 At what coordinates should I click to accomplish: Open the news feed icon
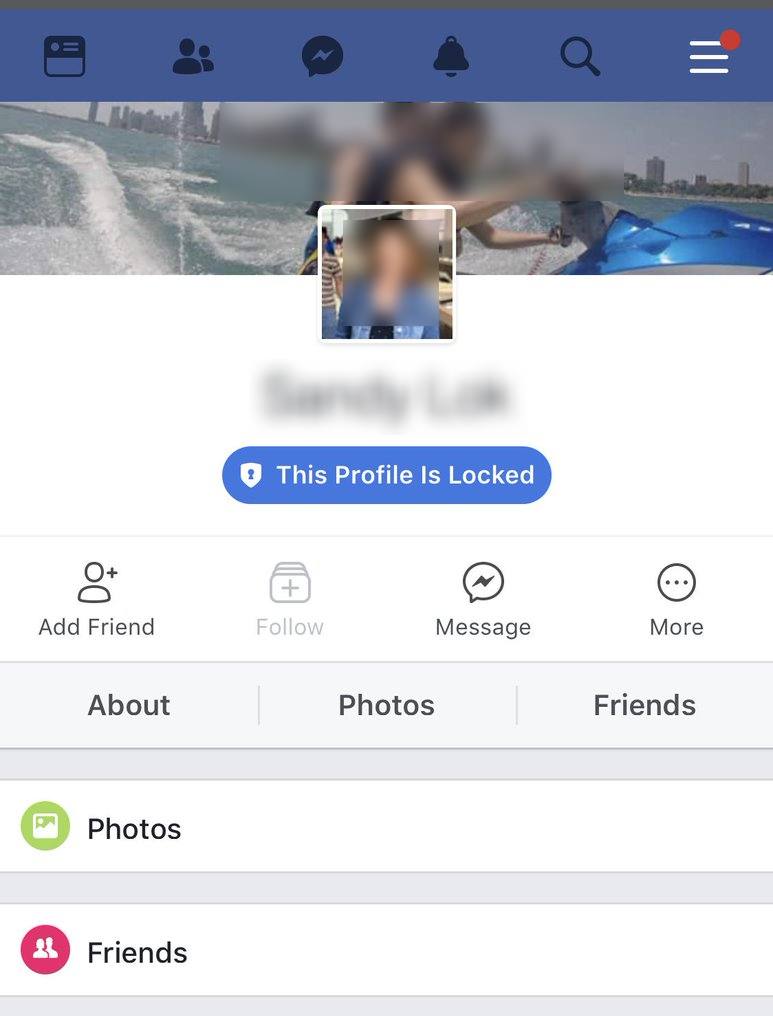pos(64,56)
